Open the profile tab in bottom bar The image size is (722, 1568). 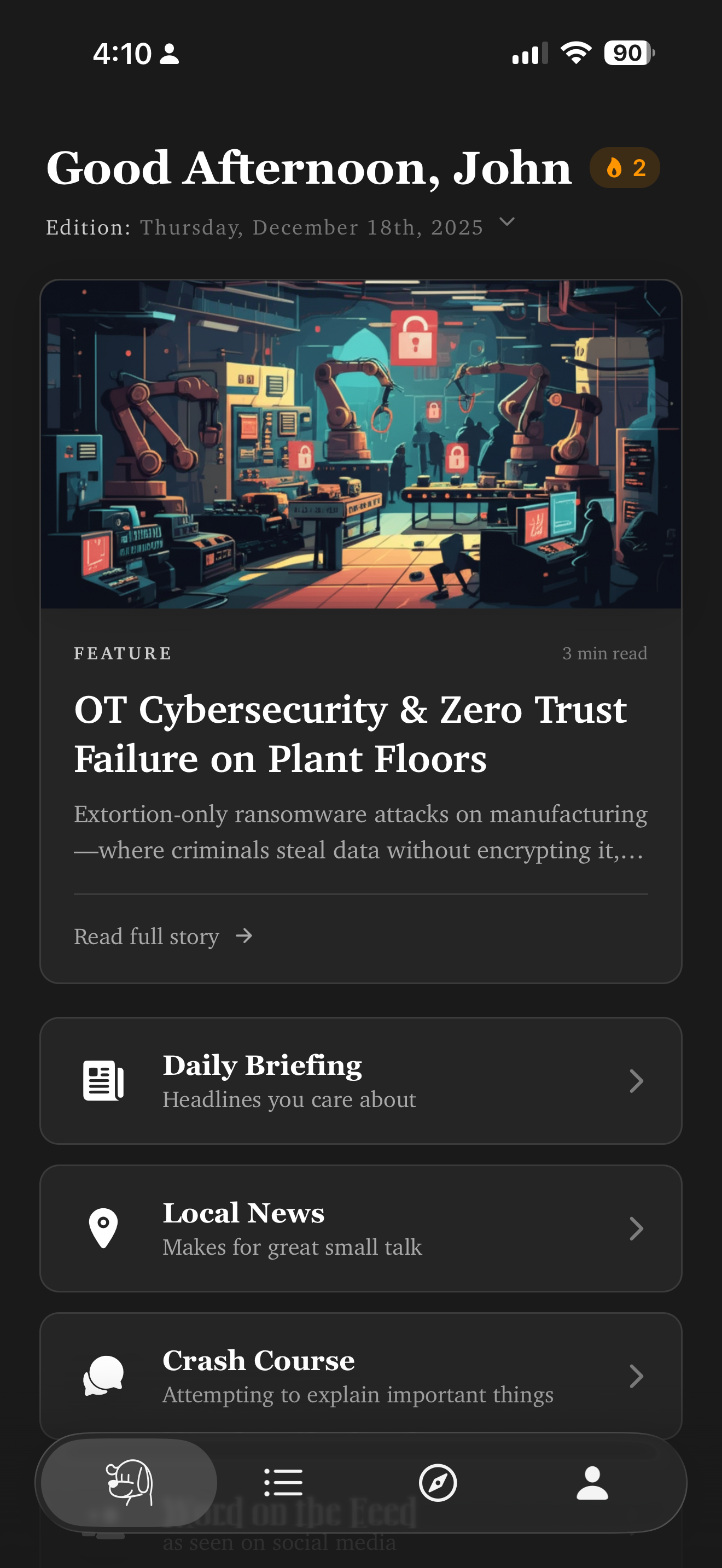pos(592,1483)
